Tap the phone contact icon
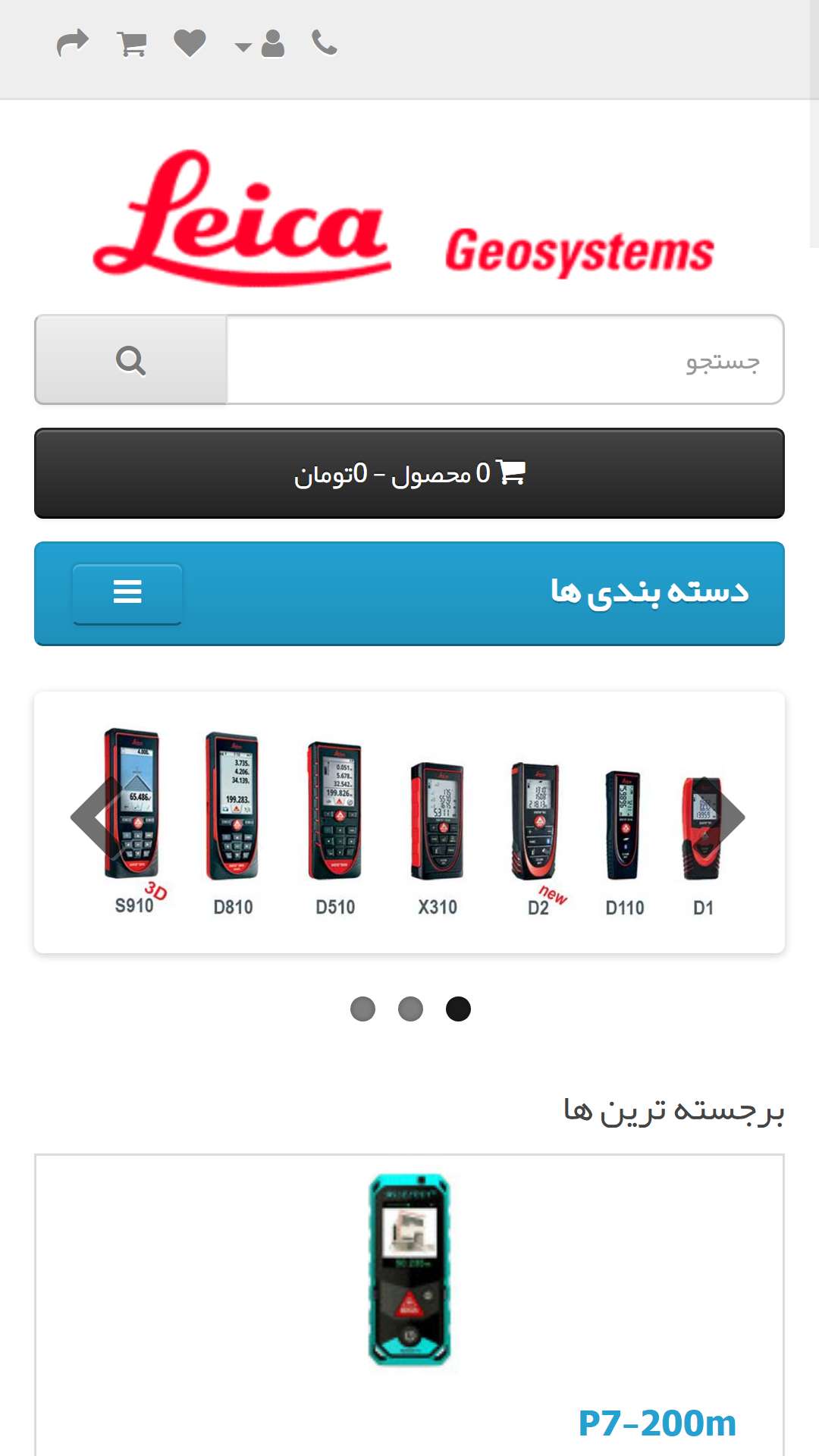Viewport: 819px width, 1456px height. click(x=325, y=43)
